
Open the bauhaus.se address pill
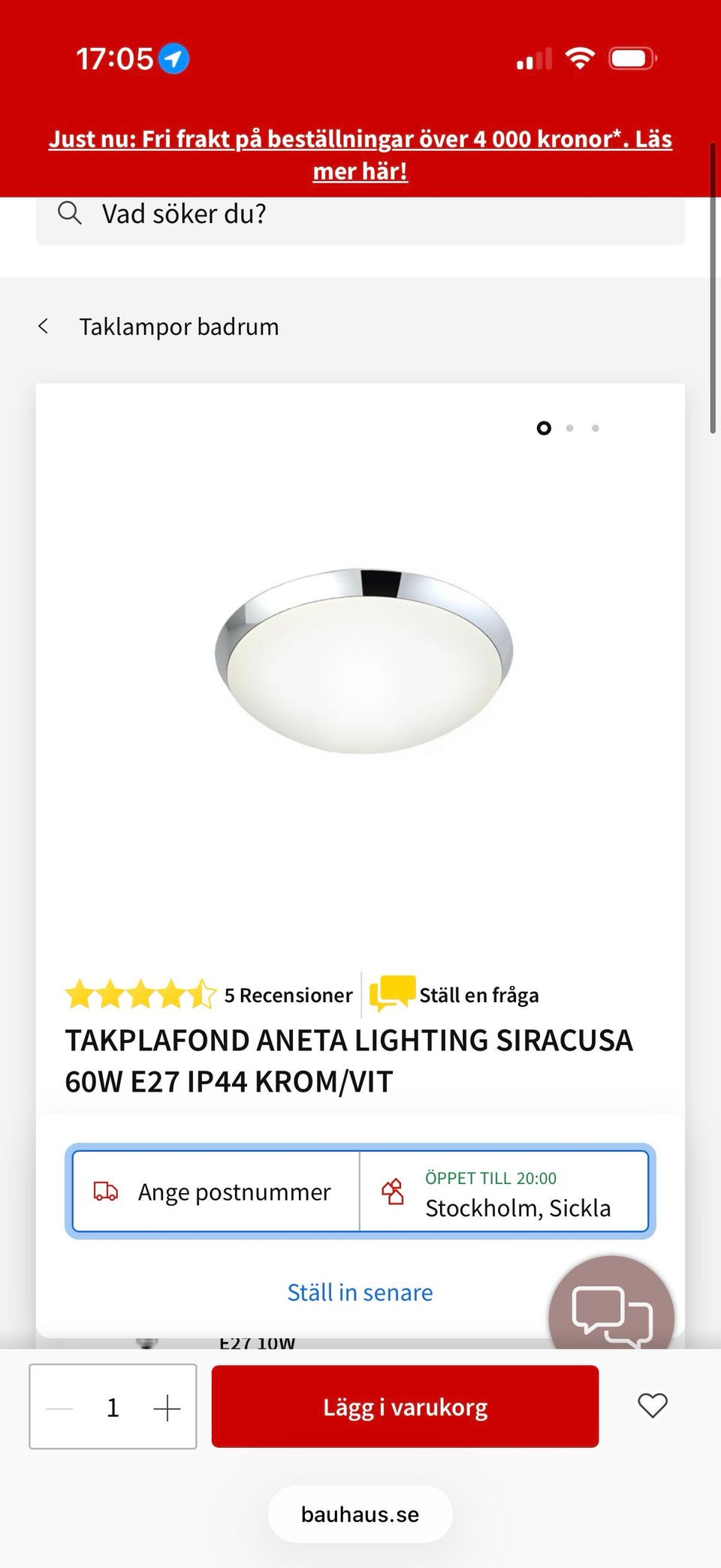click(360, 1515)
